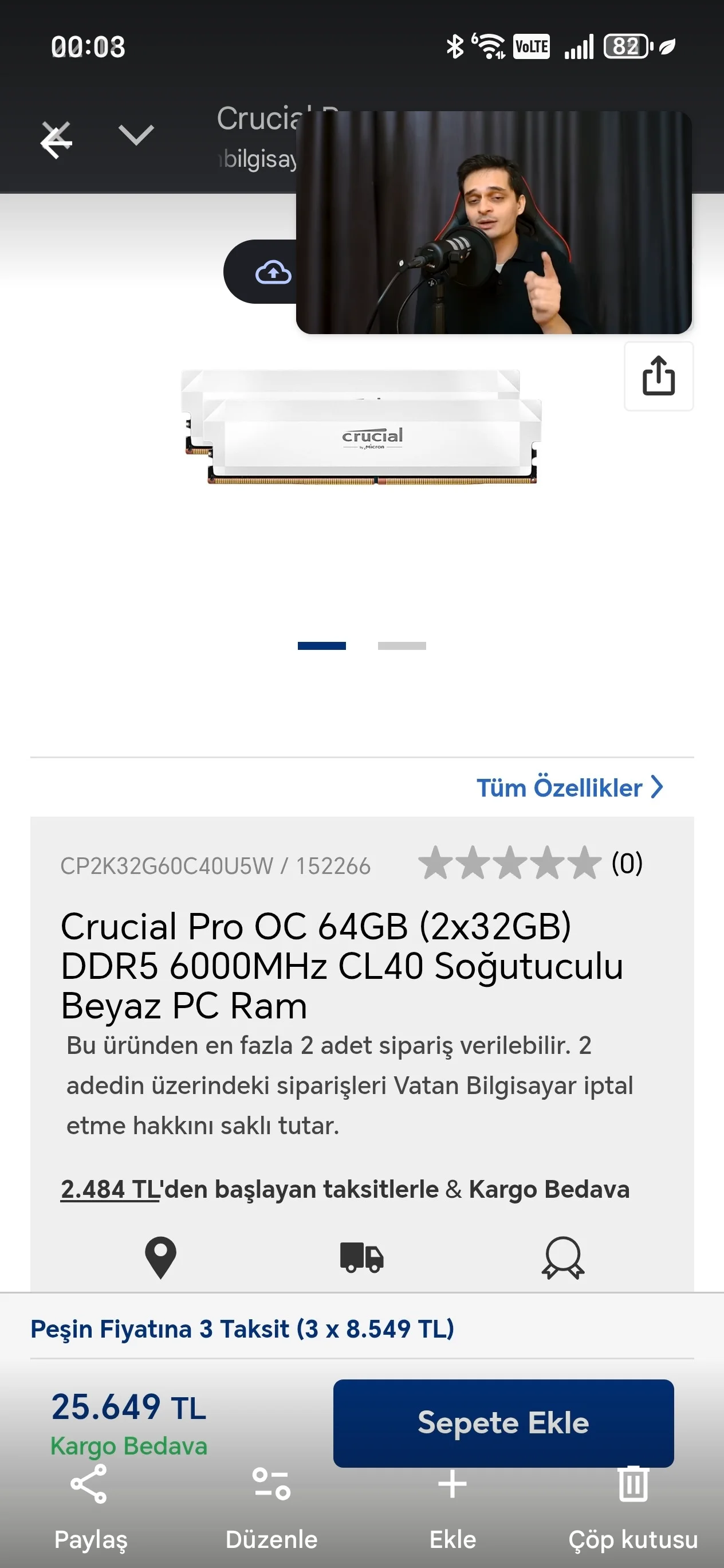Open Düzenle to edit the image
Viewport: 724px width, 1568px height.
(271, 1507)
